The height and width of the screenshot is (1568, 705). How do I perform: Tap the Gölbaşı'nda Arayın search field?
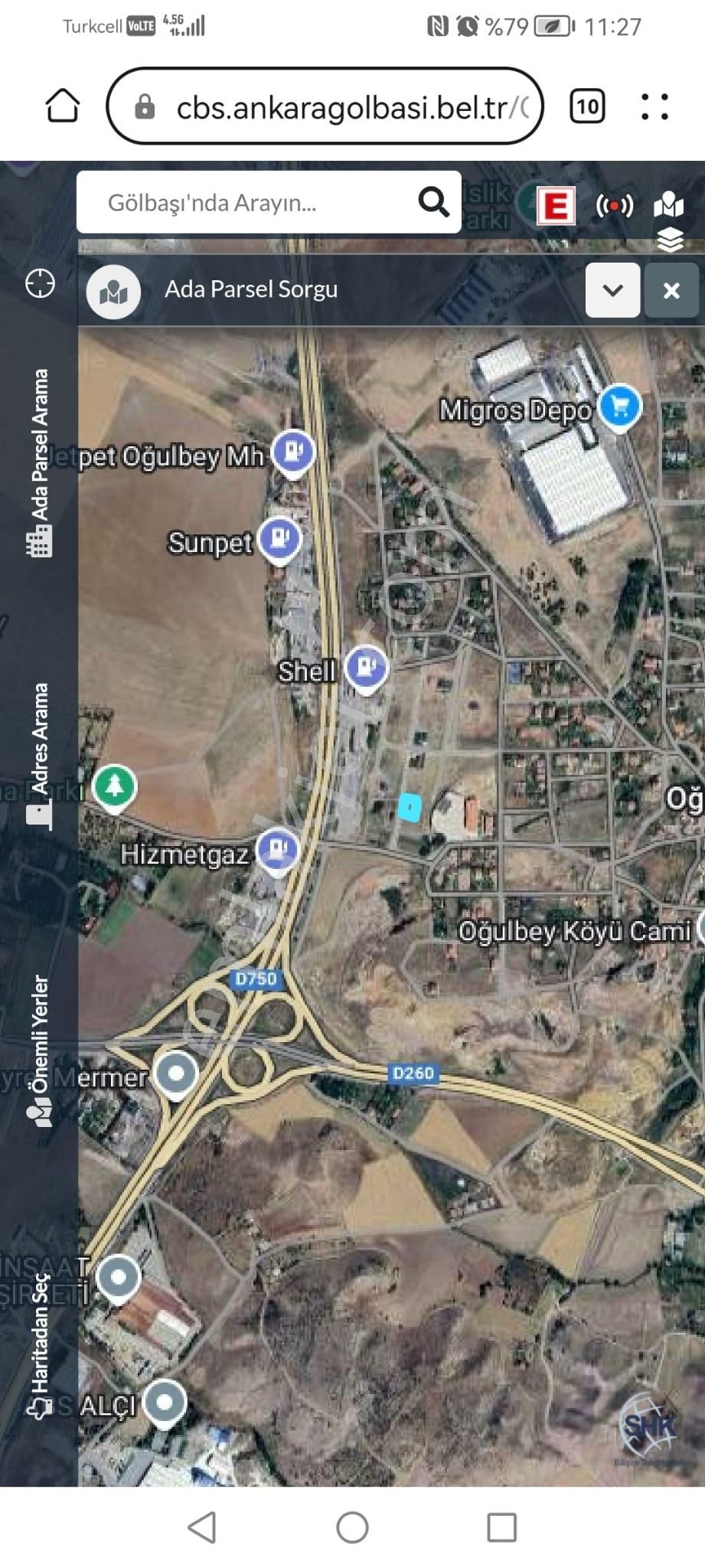point(253,203)
